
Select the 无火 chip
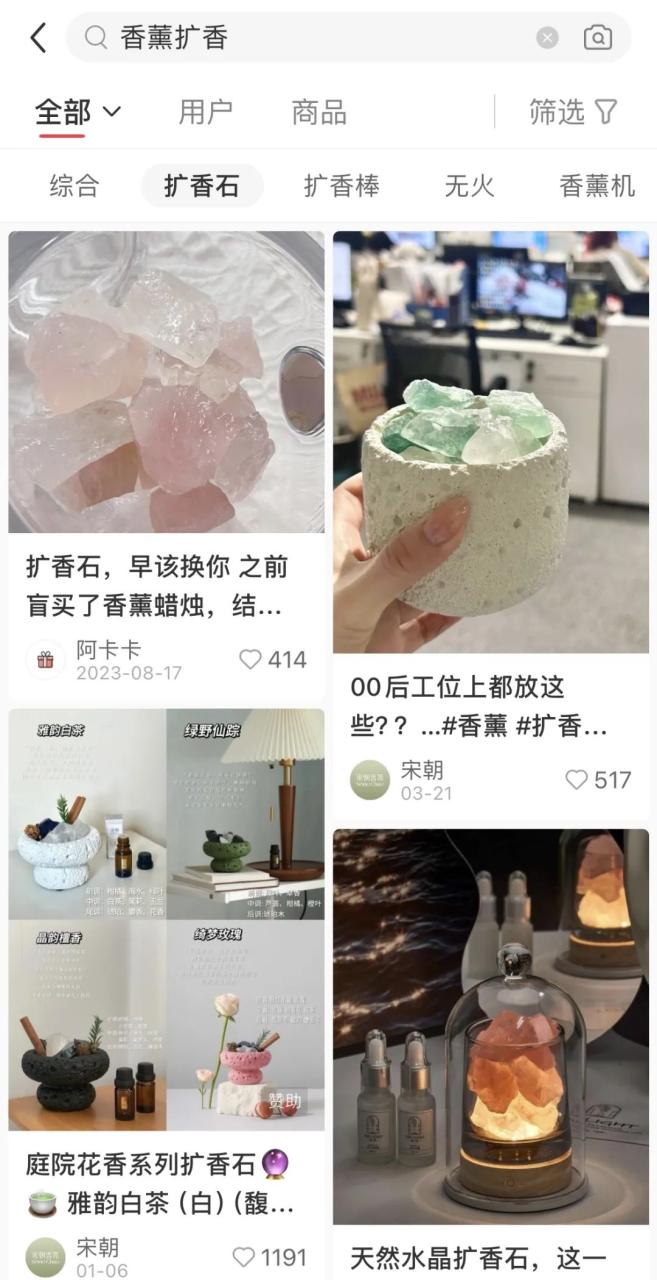(469, 186)
